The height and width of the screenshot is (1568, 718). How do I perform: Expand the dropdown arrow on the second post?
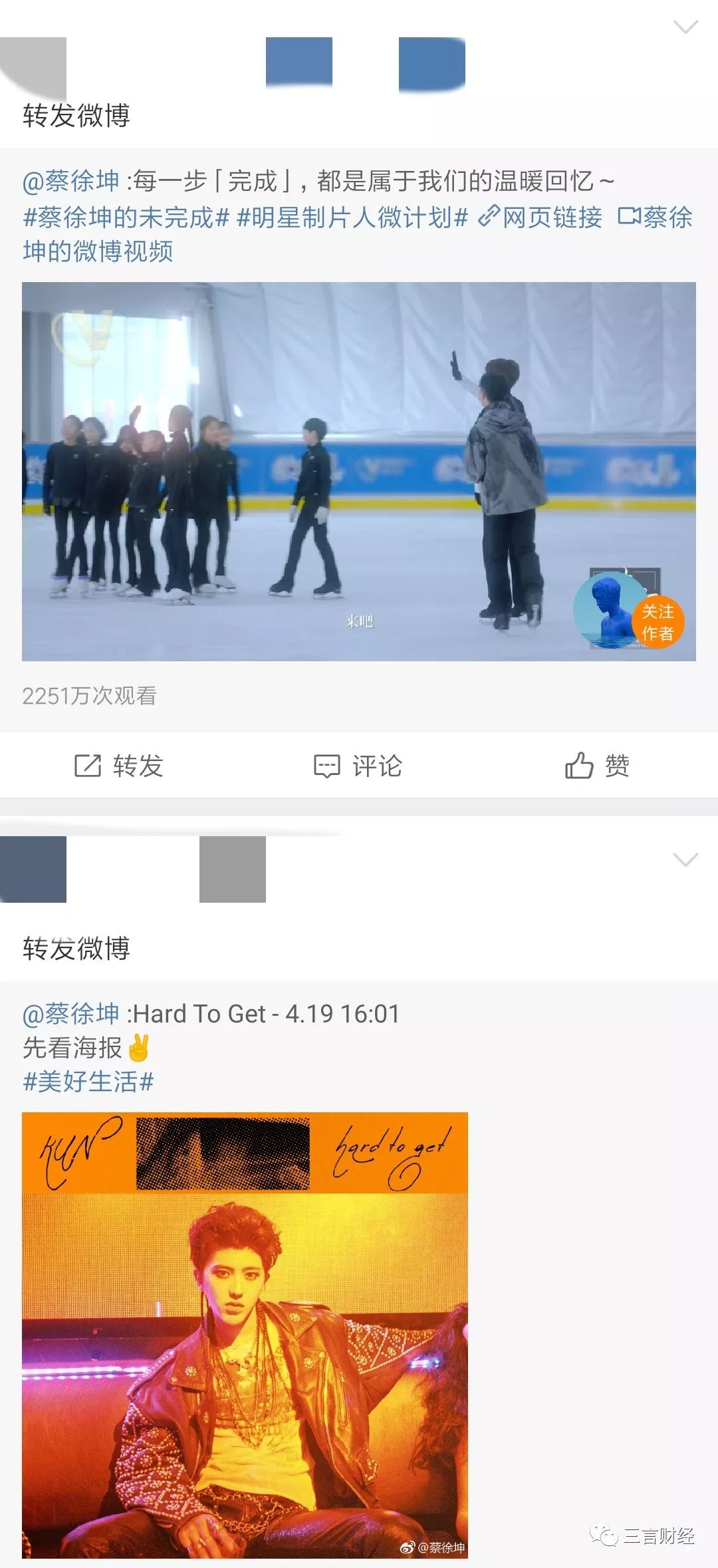click(685, 860)
